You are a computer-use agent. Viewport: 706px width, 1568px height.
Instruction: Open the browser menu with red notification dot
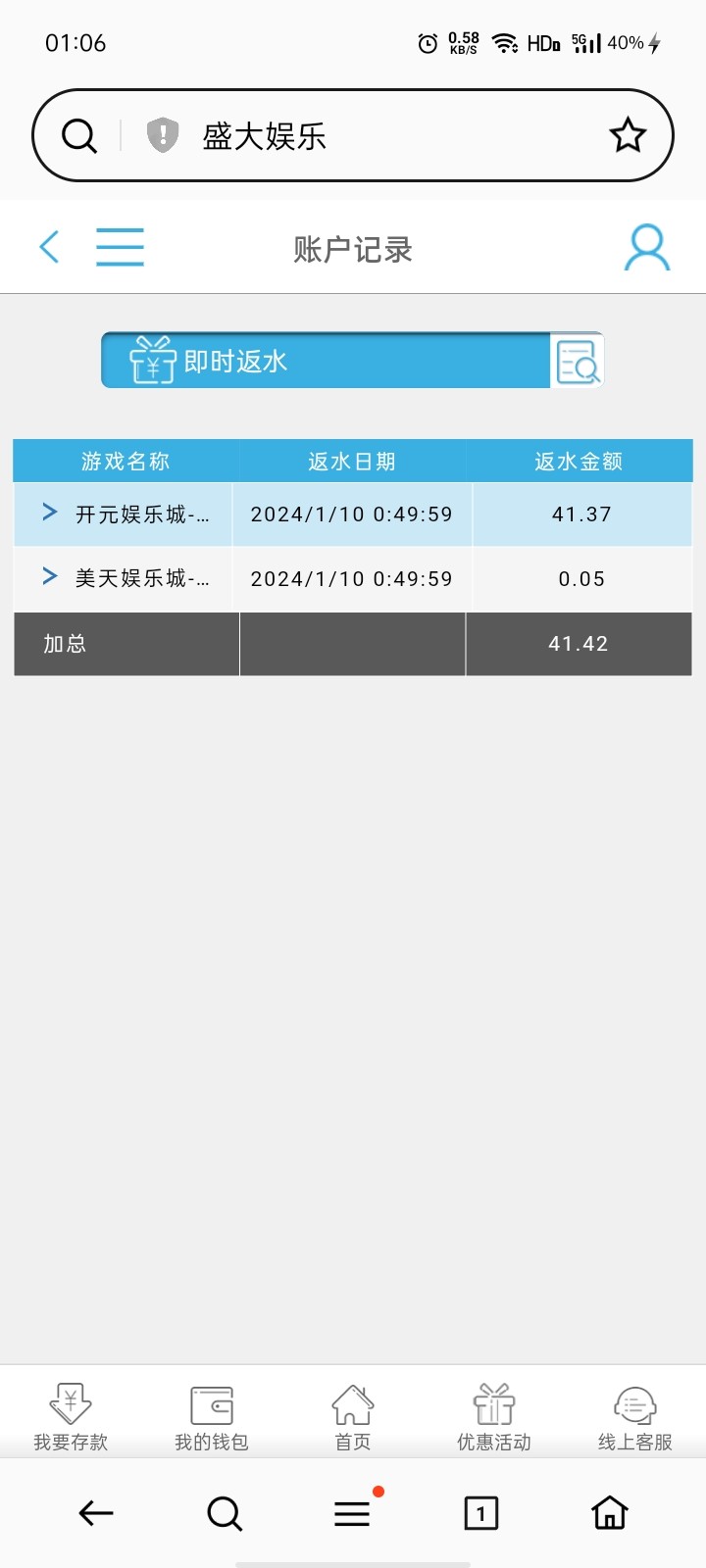(x=352, y=1513)
